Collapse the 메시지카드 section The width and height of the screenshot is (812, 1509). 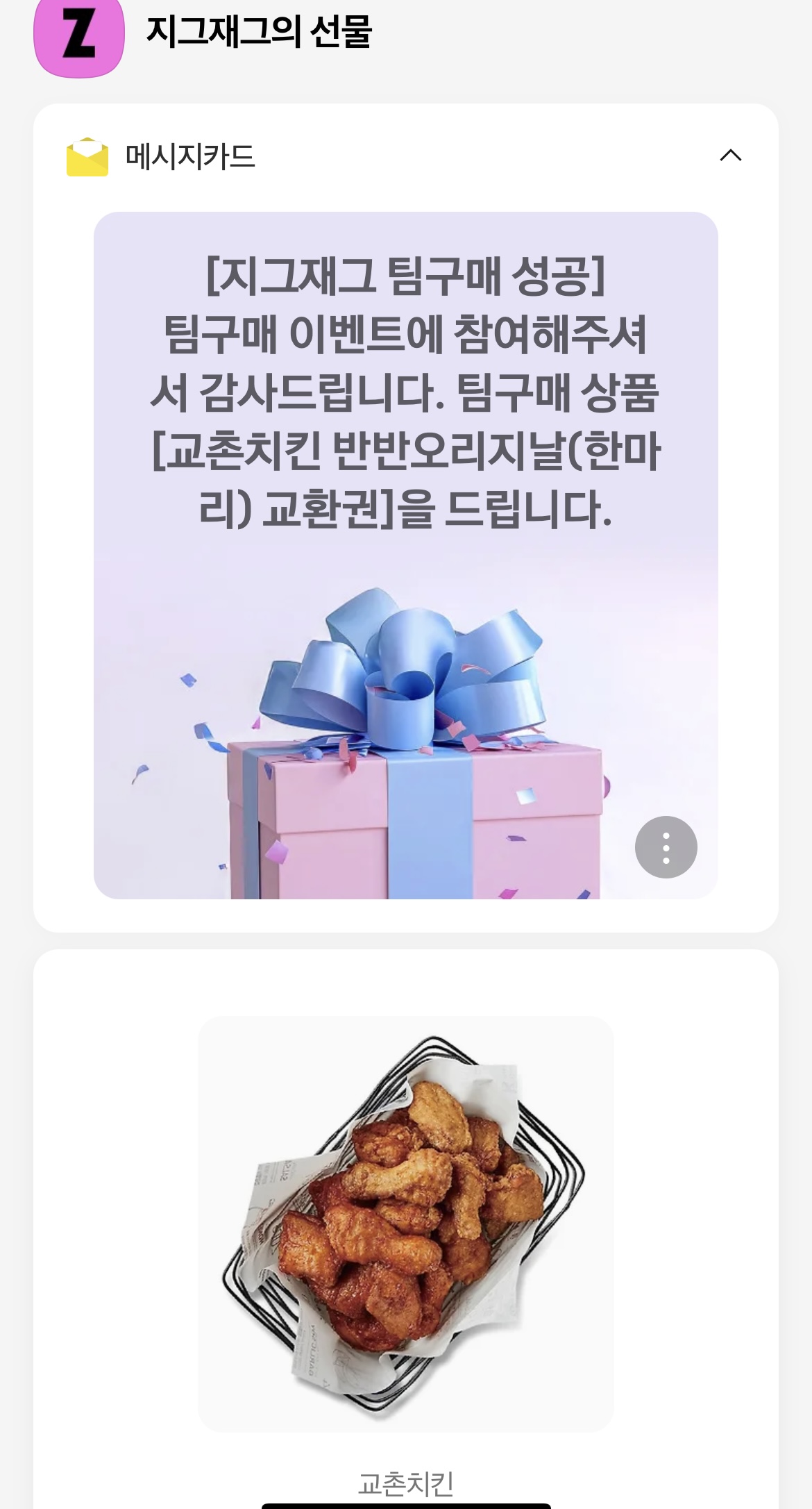pos(731,156)
